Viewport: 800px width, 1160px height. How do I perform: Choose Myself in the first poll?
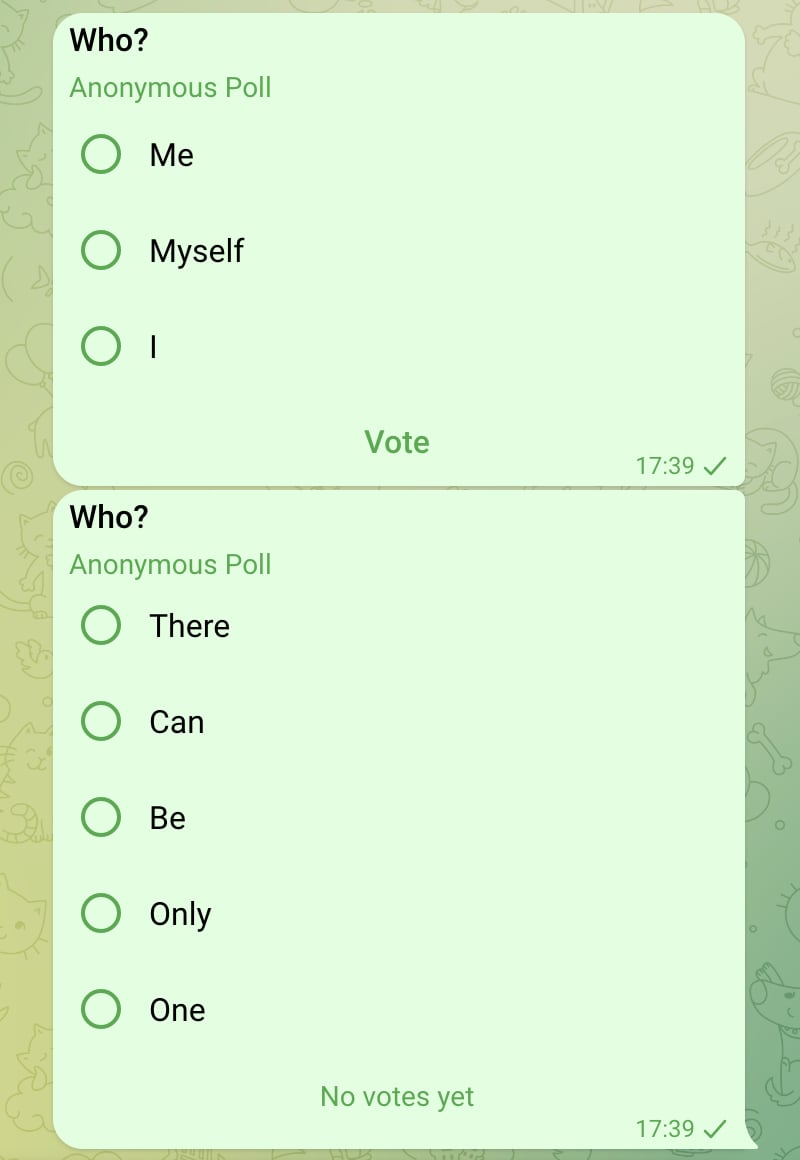click(x=101, y=250)
